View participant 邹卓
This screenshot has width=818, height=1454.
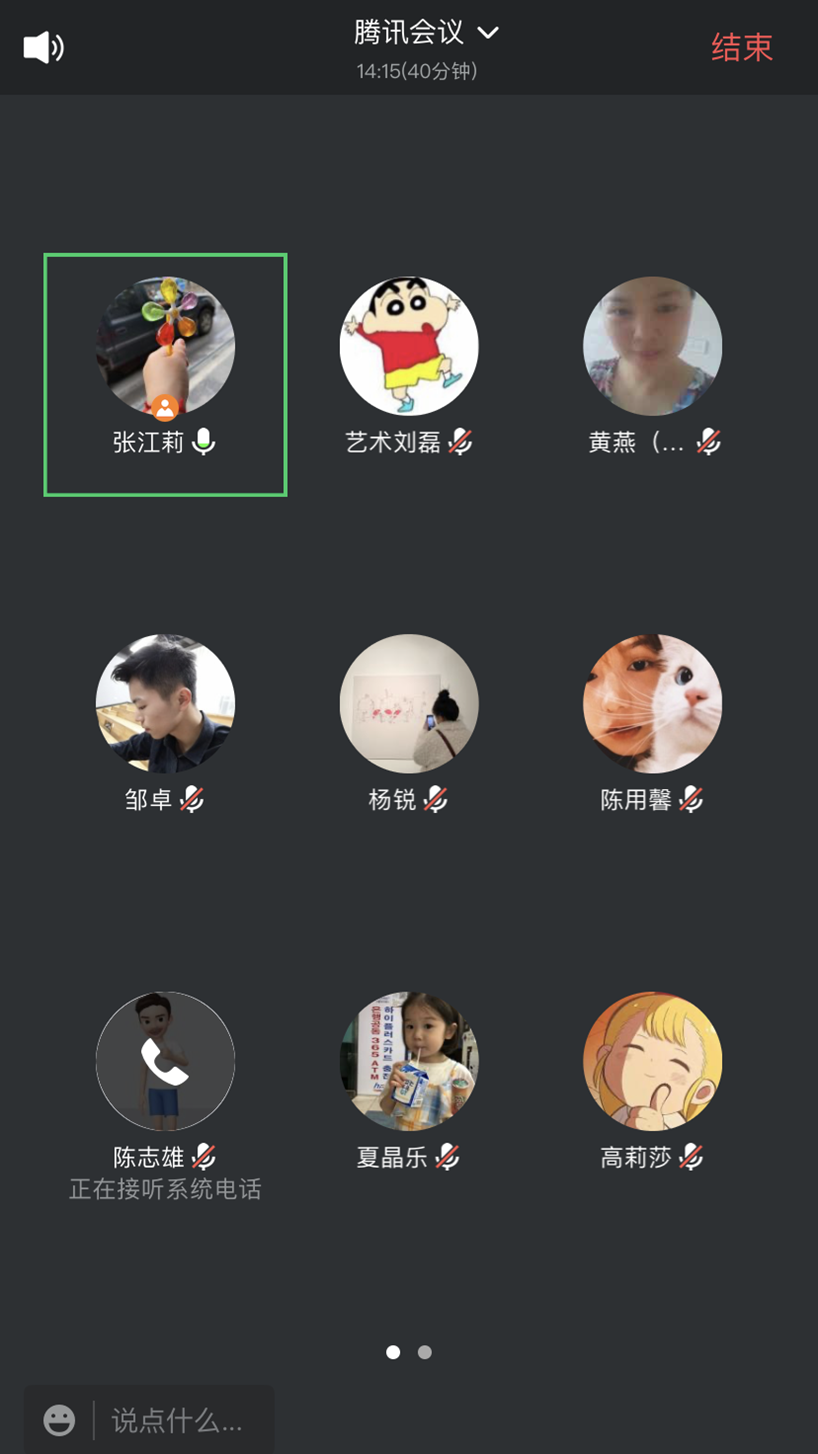(165, 704)
